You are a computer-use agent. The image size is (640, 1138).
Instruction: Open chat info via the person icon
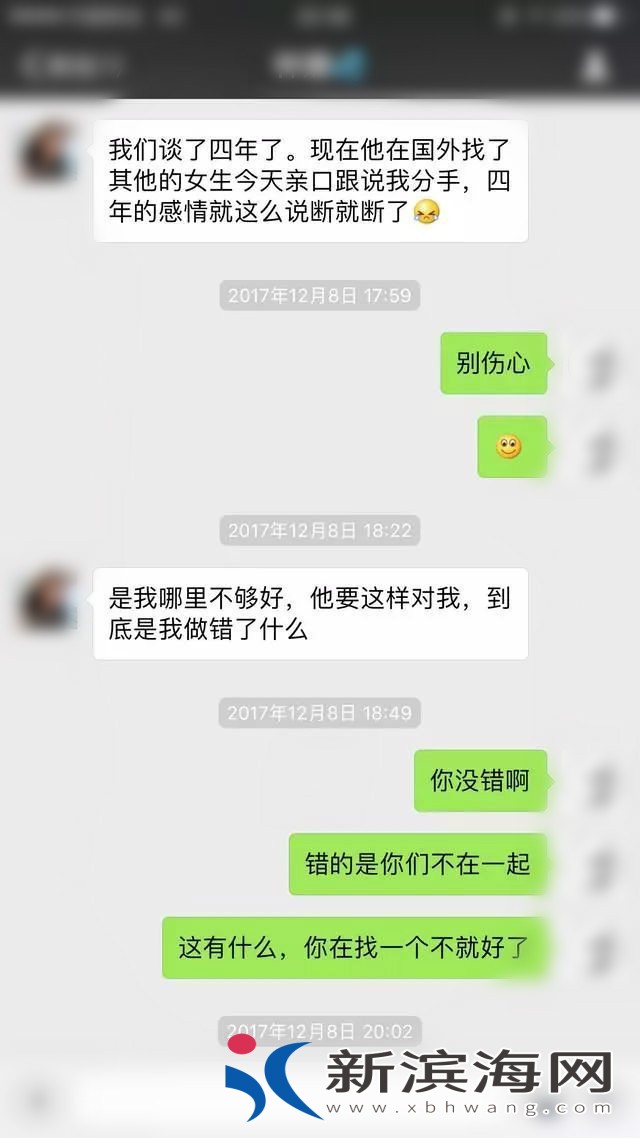(595, 66)
